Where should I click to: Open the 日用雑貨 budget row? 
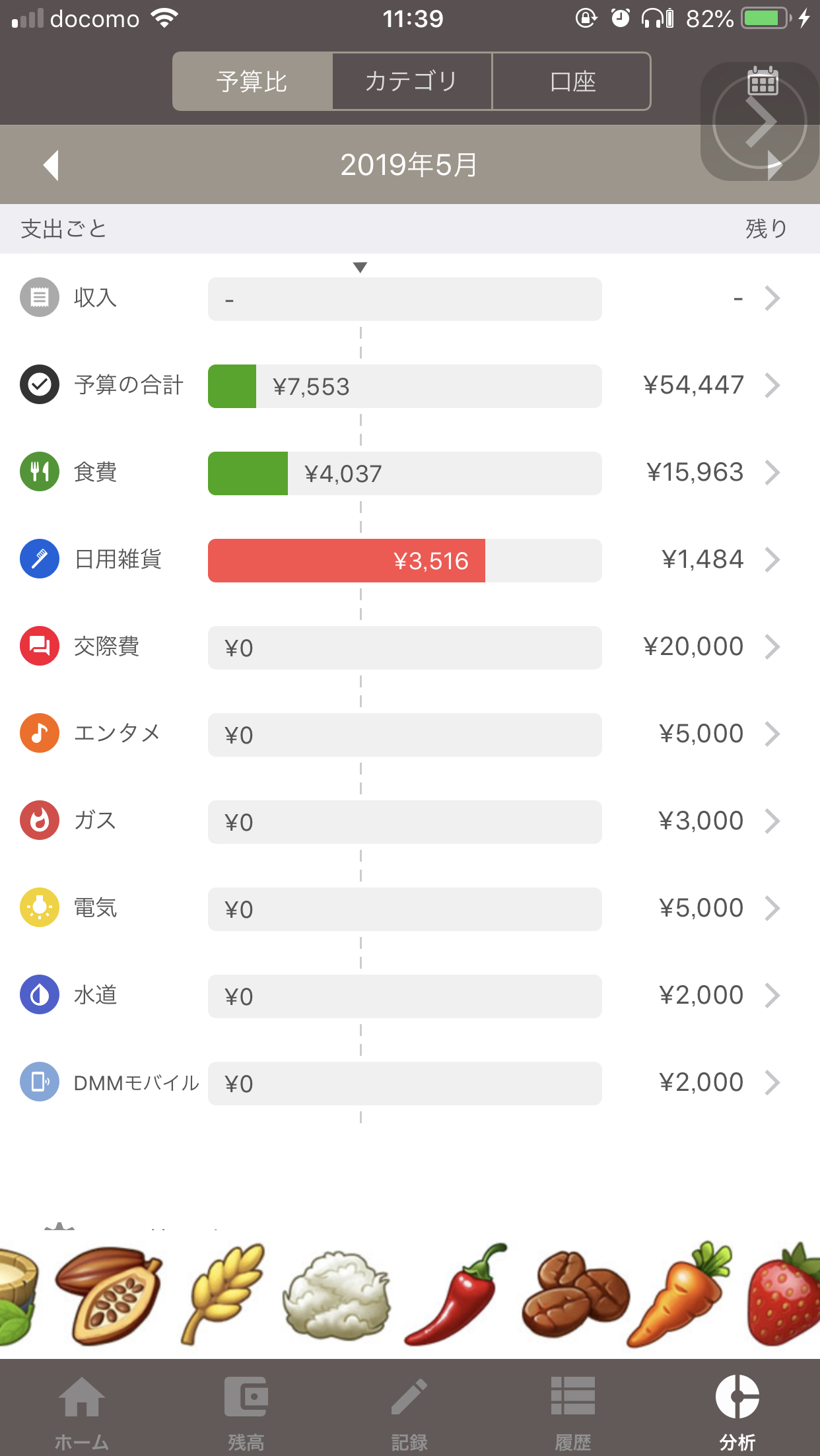410,560
